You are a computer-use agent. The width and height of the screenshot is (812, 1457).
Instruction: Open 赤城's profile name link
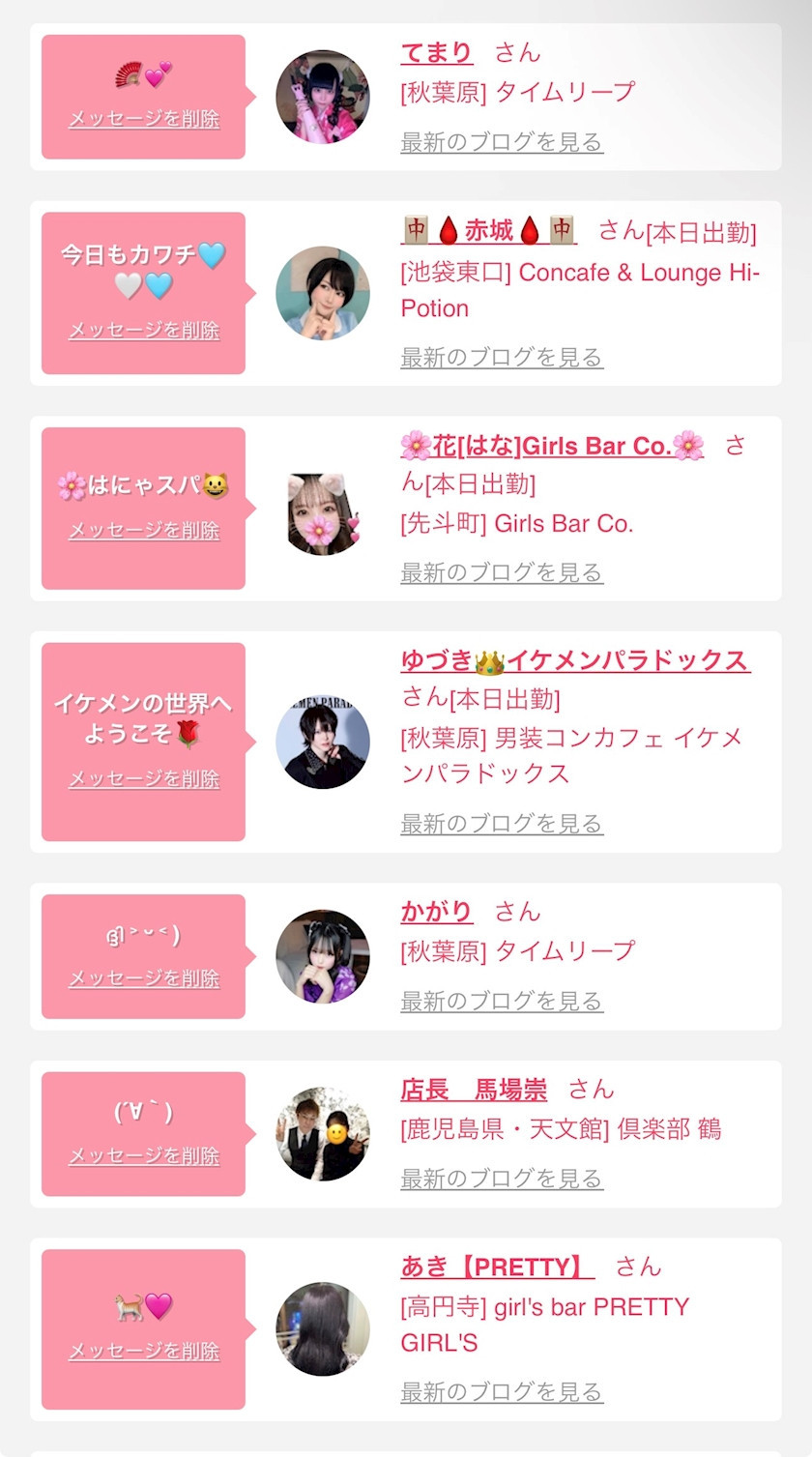[x=488, y=230]
